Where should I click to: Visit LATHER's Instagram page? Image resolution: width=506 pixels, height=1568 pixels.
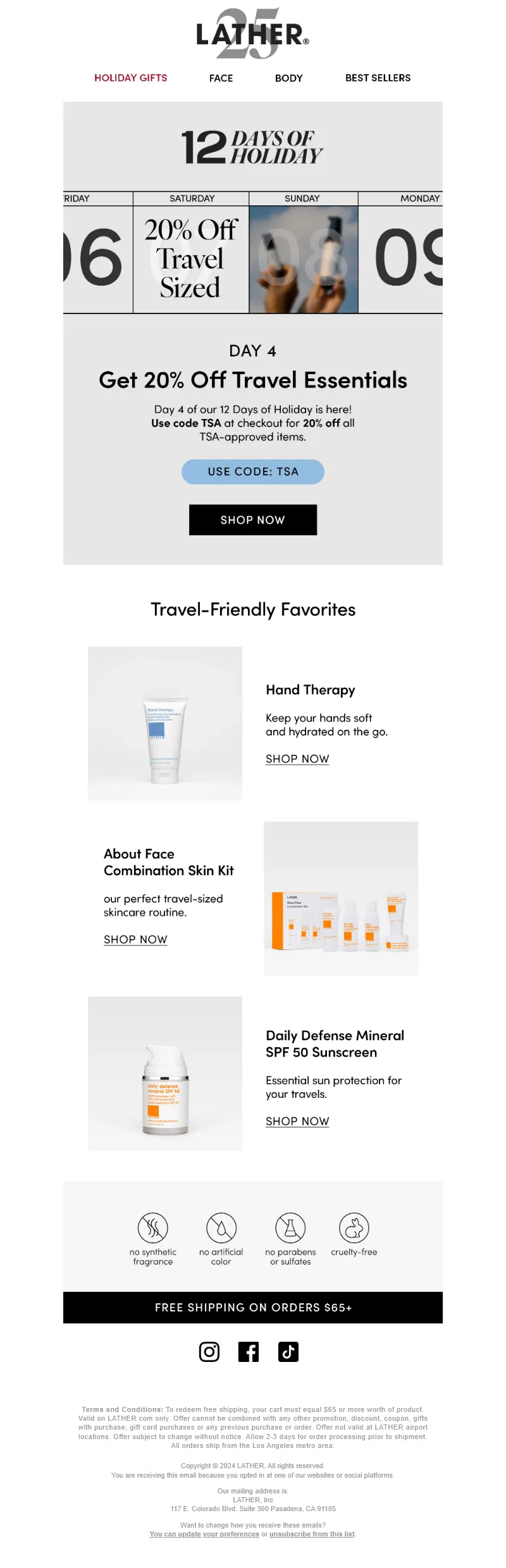pos(209,1351)
